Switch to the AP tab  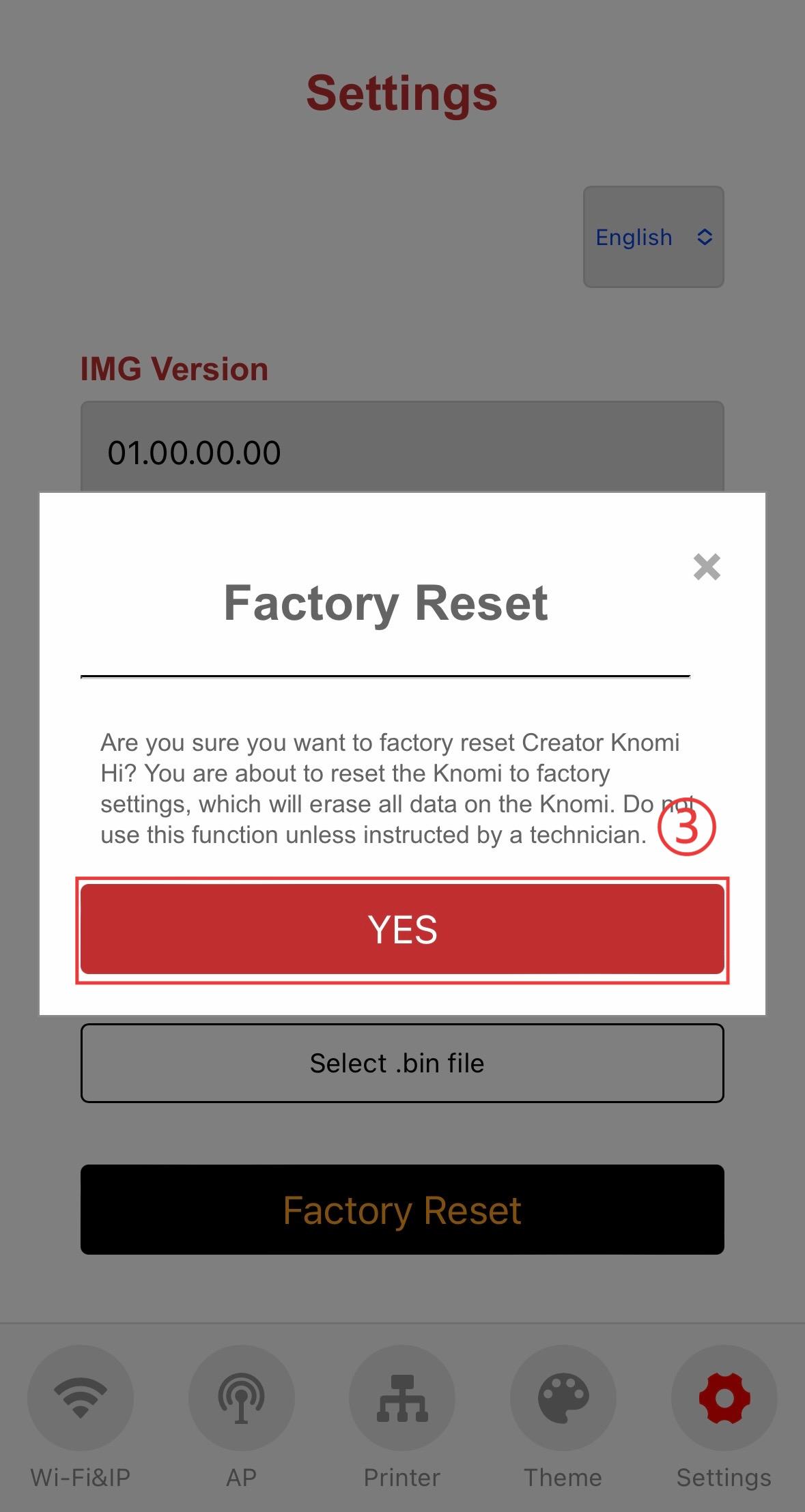pyautogui.click(x=241, y=1417)
